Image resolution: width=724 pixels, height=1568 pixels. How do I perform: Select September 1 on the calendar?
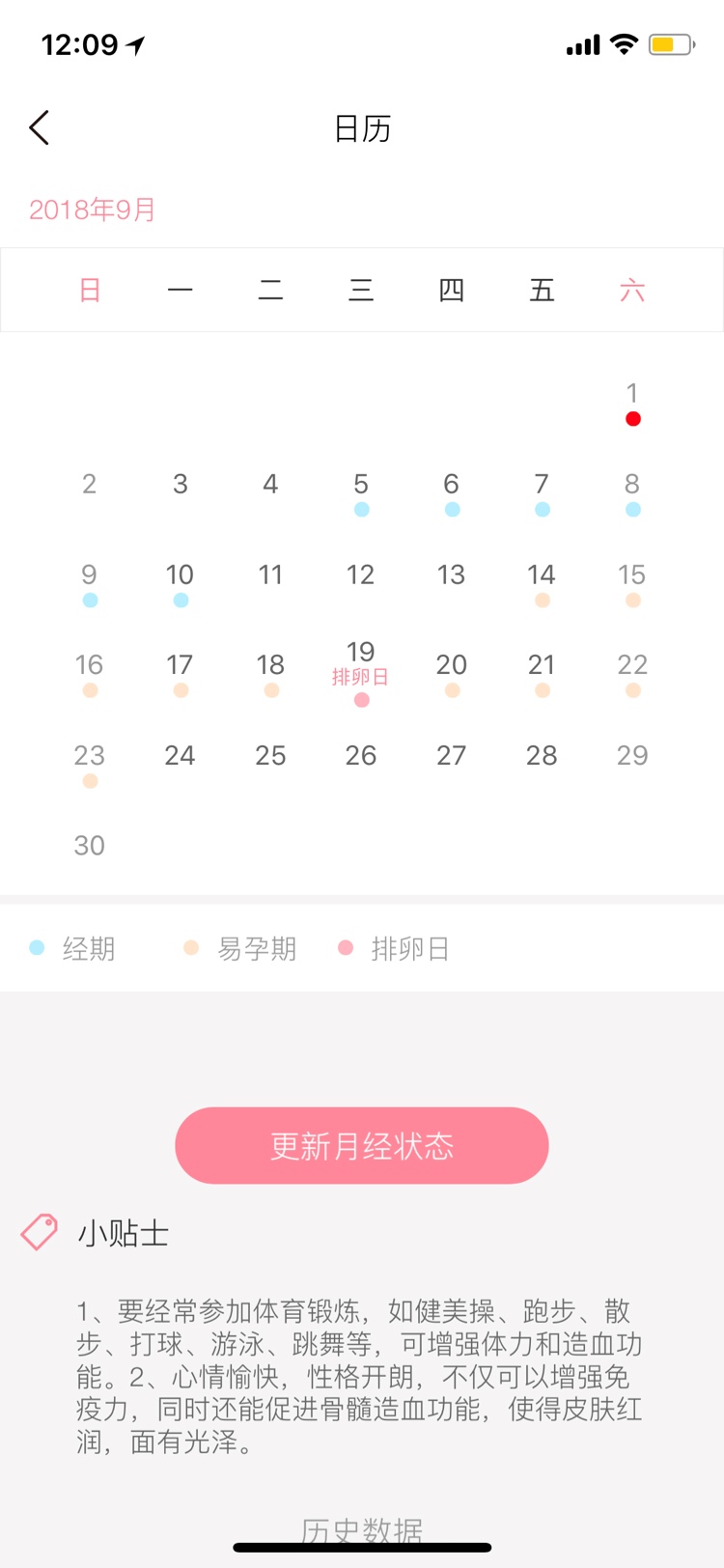click(x=632, y=394)
